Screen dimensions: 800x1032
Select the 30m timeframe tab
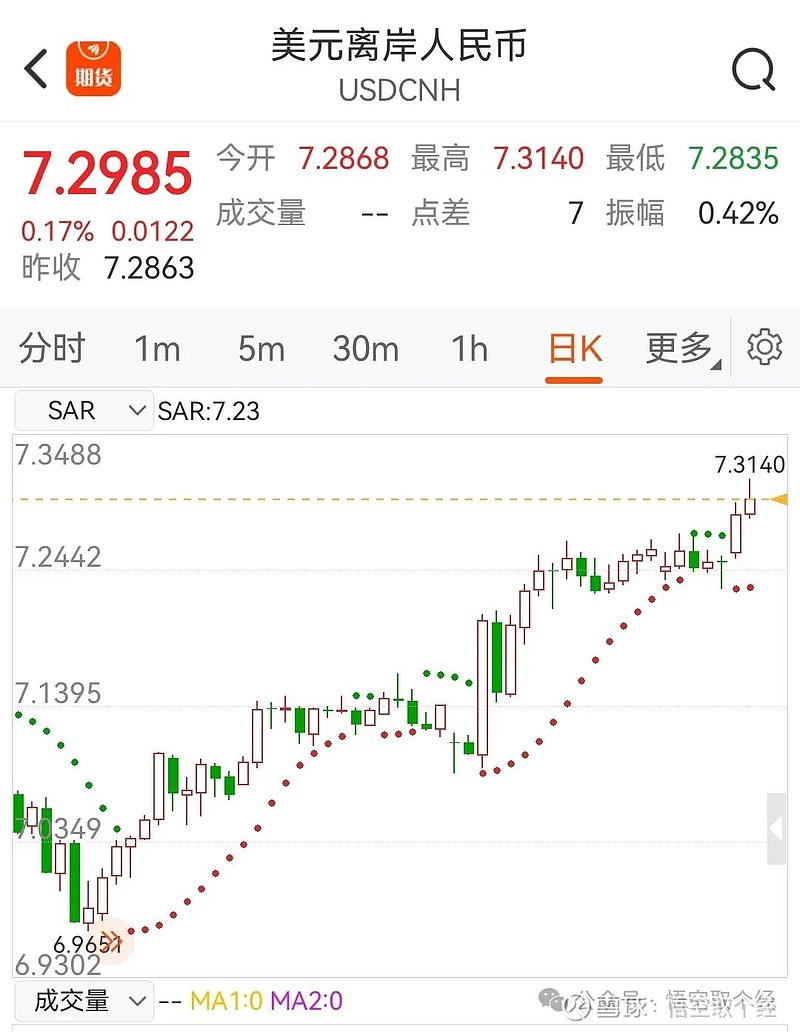(367, 349)
